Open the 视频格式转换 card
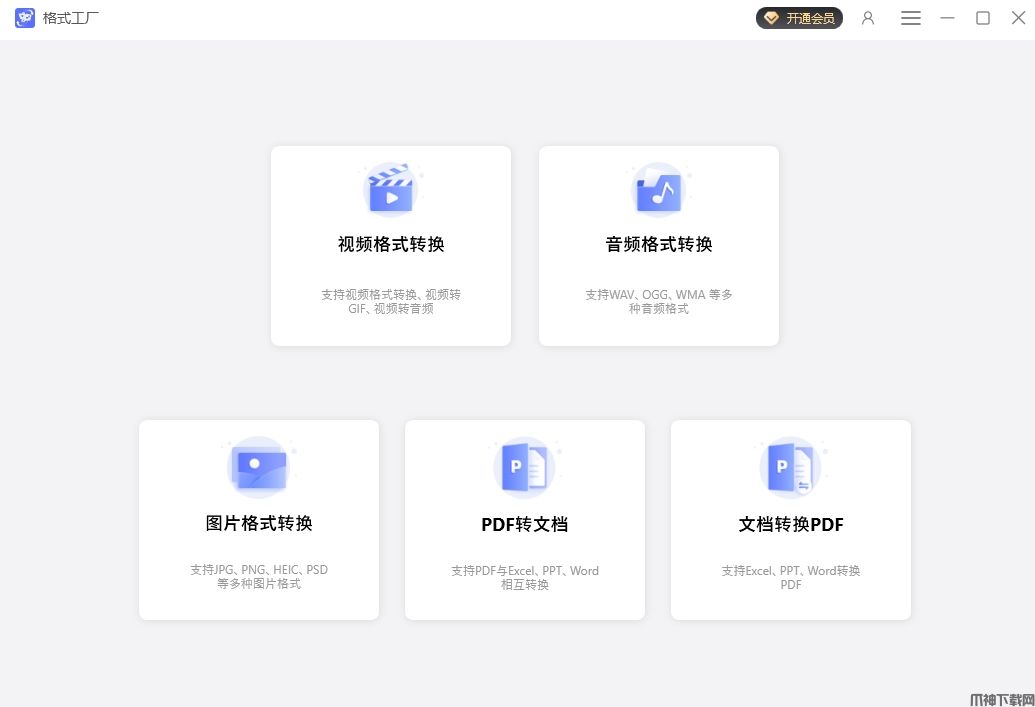 pos(391,246)
